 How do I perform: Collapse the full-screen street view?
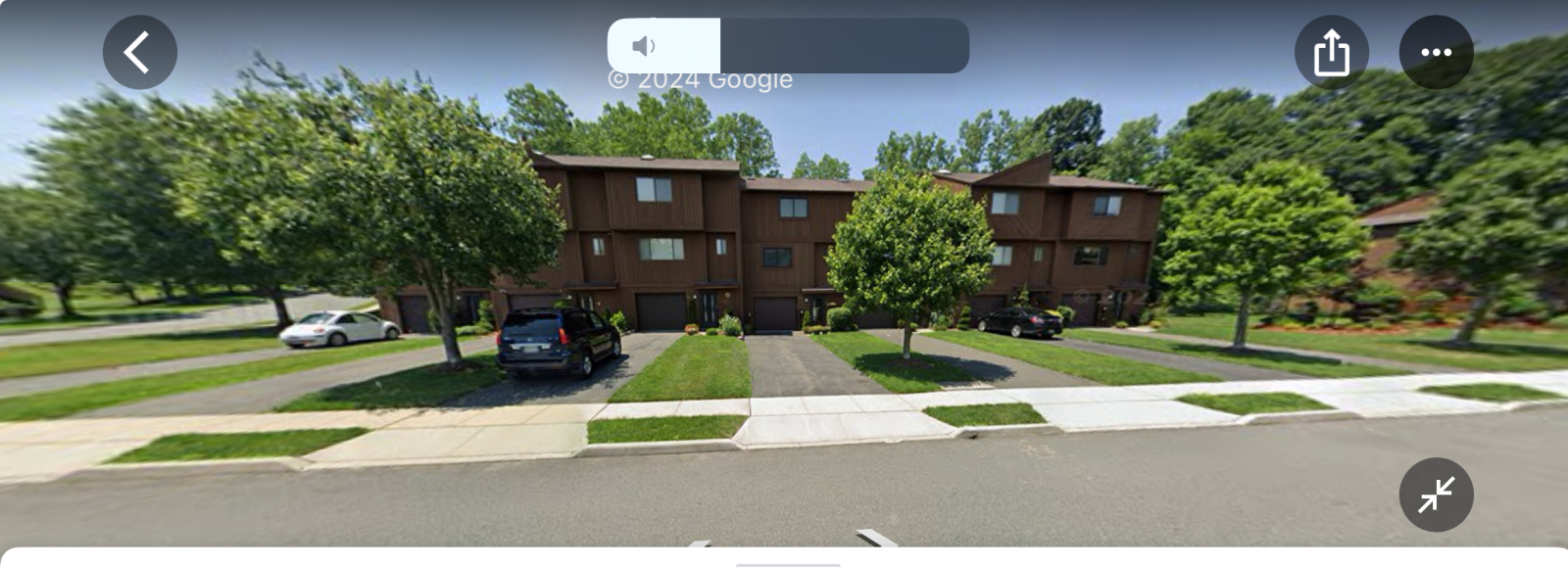click(1436, 495)
